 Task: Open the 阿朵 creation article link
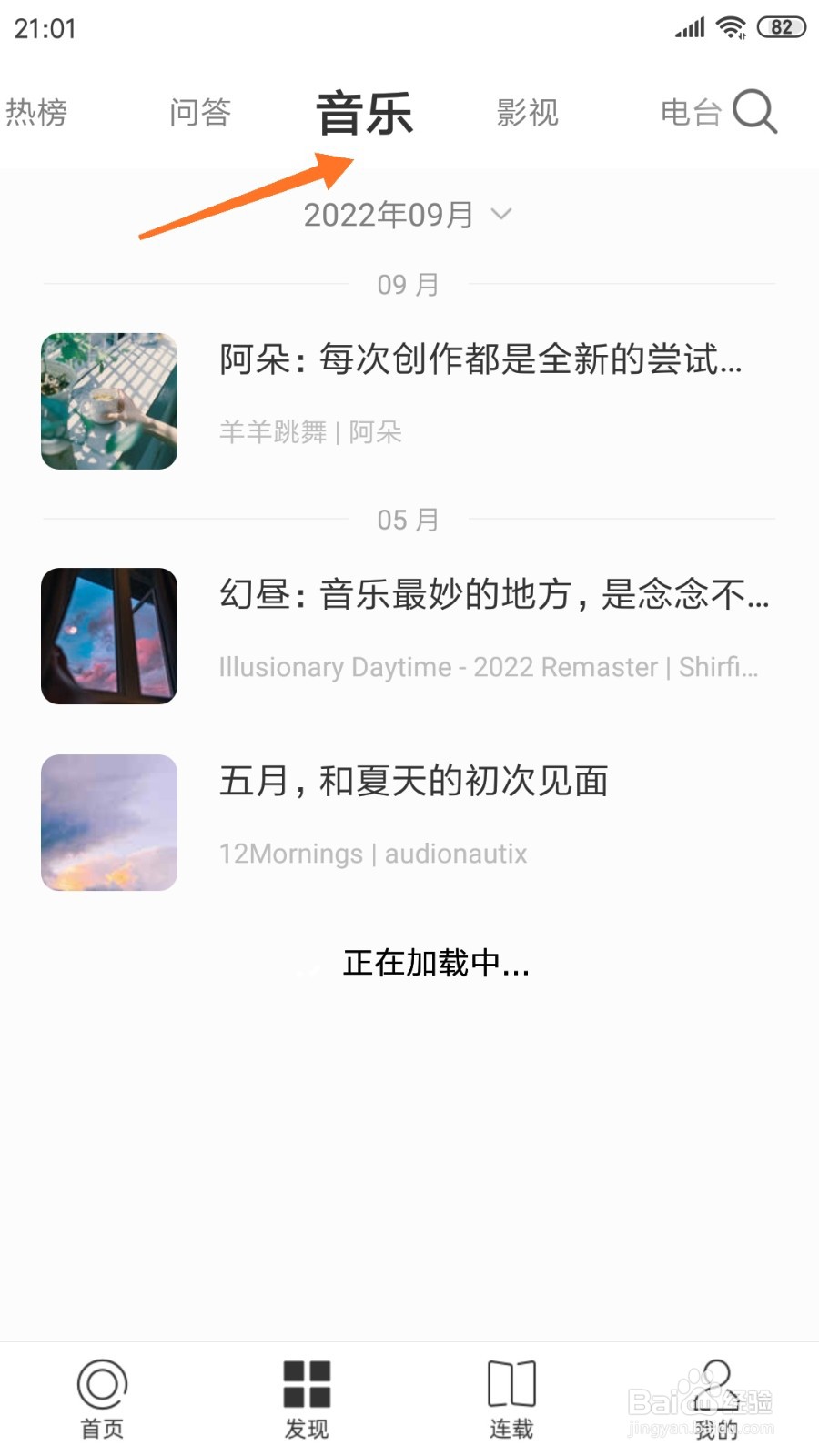point(478,361)
